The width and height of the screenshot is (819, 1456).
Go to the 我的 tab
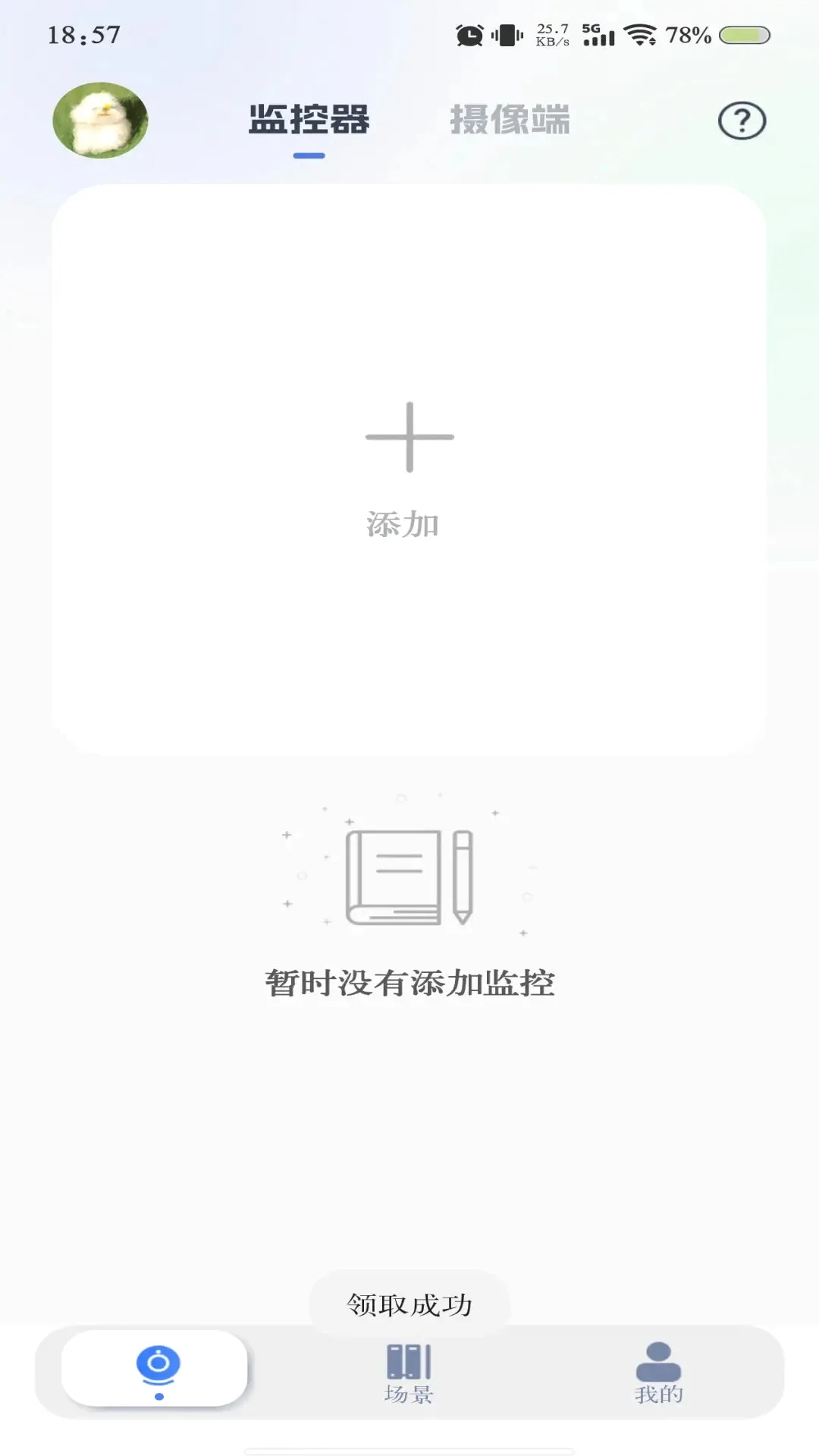tap(658, 1373)
